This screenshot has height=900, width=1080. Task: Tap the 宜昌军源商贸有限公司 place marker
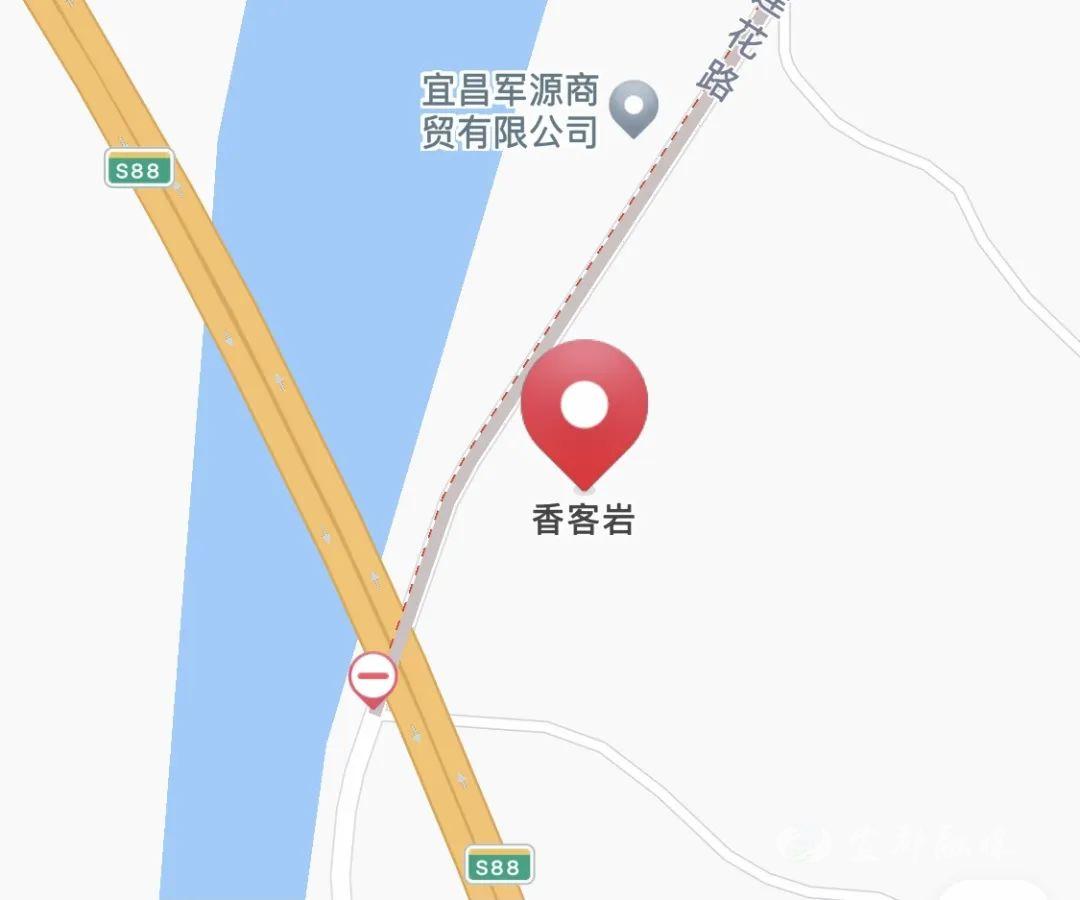(635, 107)
